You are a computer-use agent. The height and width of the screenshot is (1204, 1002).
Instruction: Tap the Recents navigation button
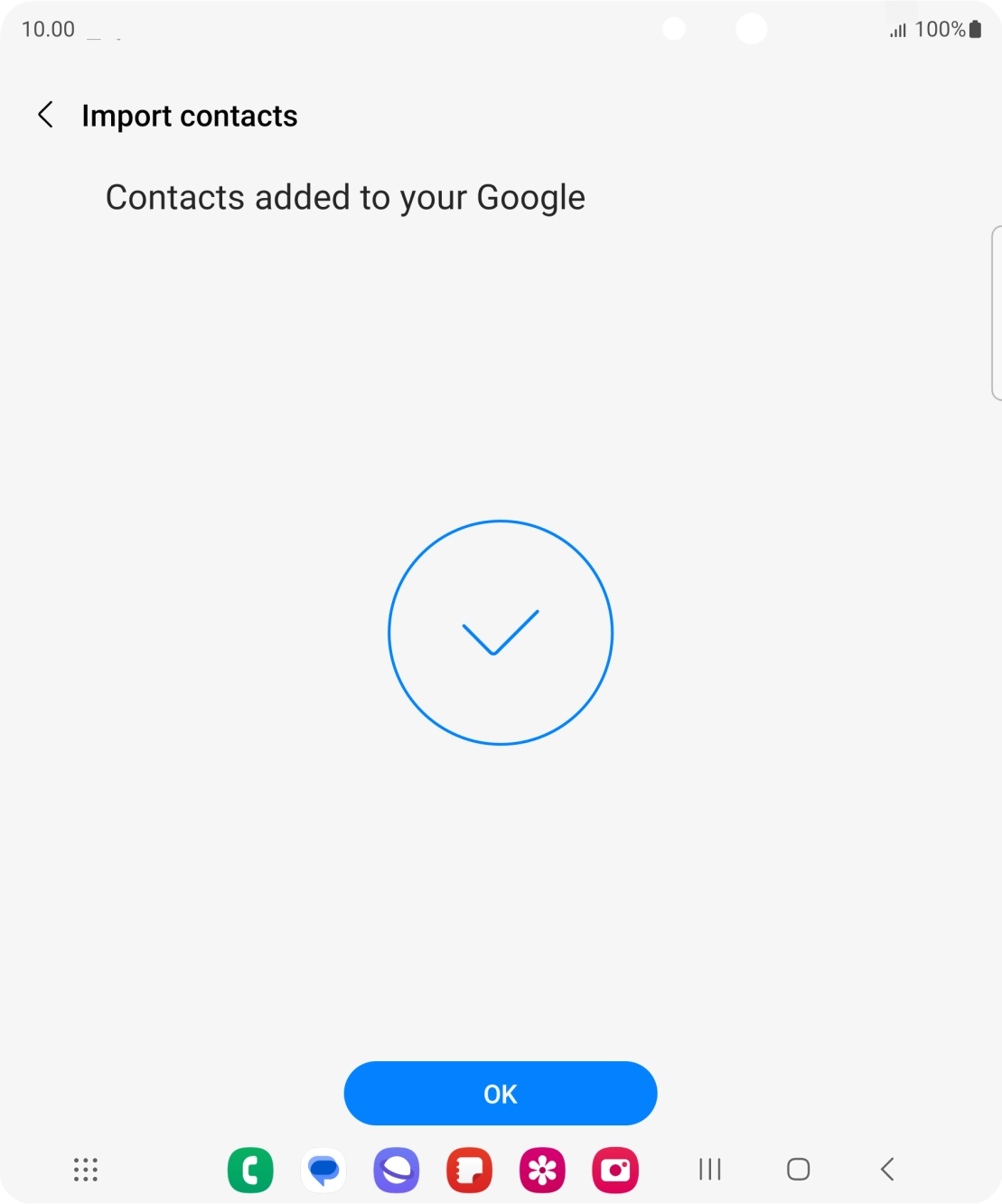pos(710,1170)
